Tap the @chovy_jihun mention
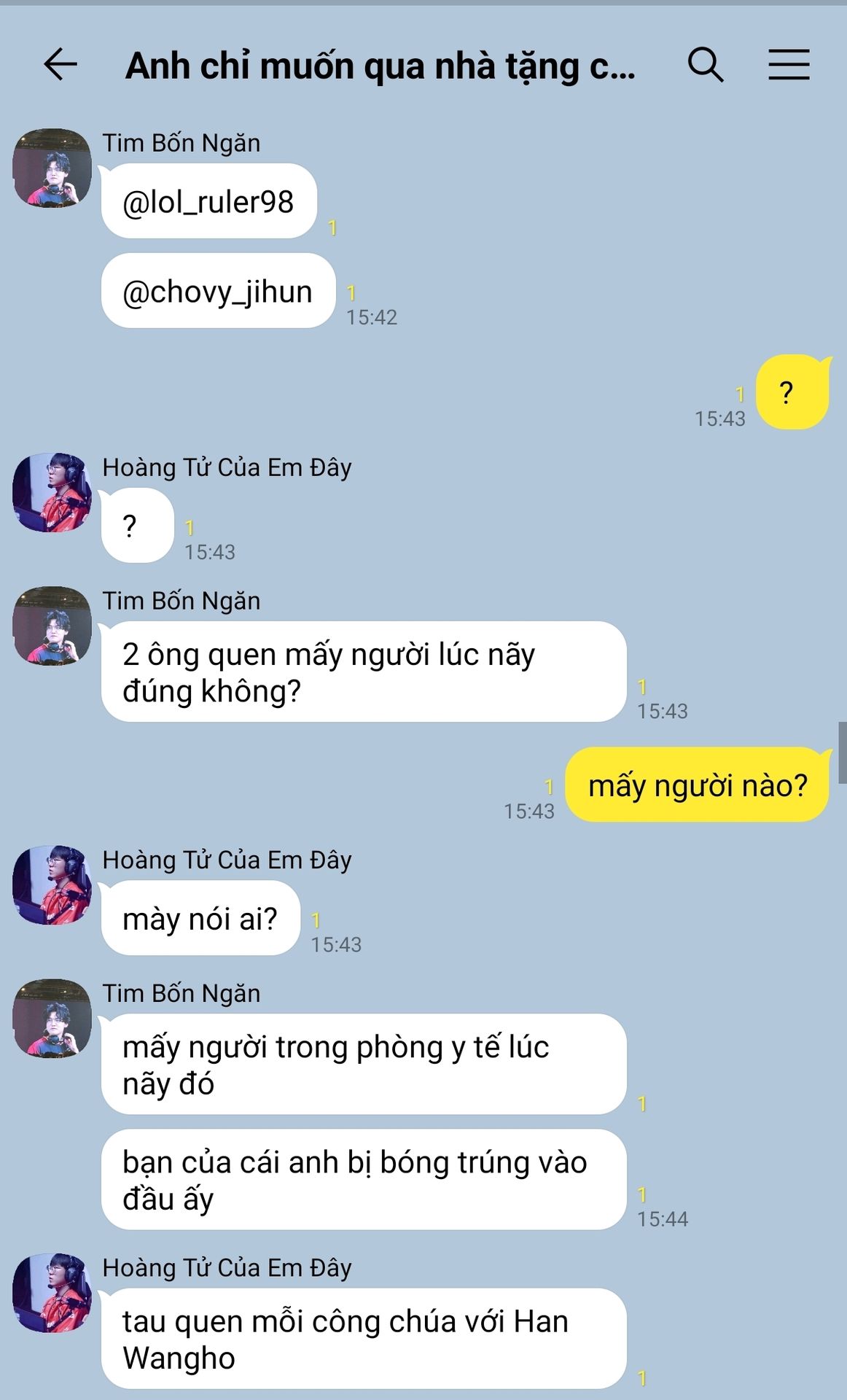The image size is (847, 1400). point(217,292)
